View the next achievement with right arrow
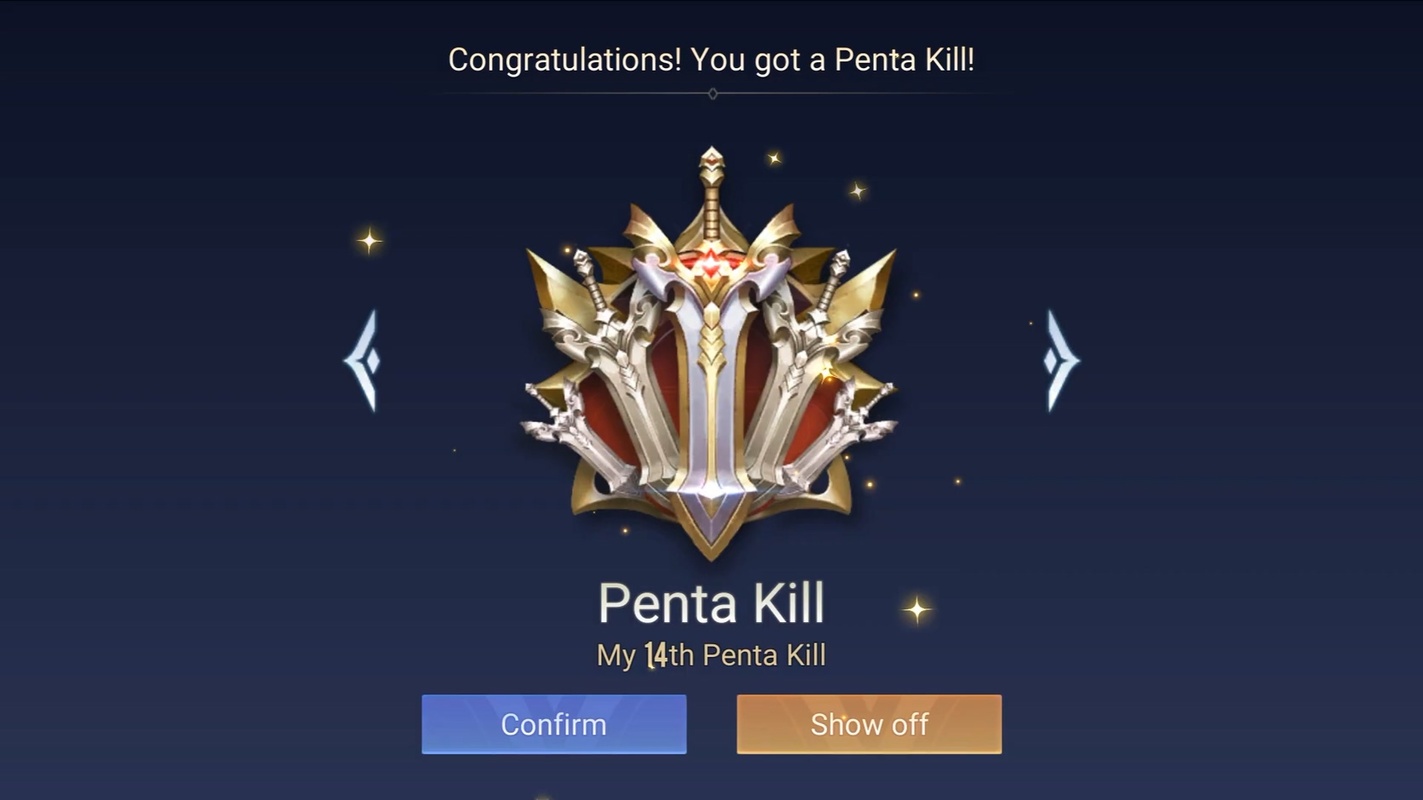Screen dimensions: 1423x800 1060,361
